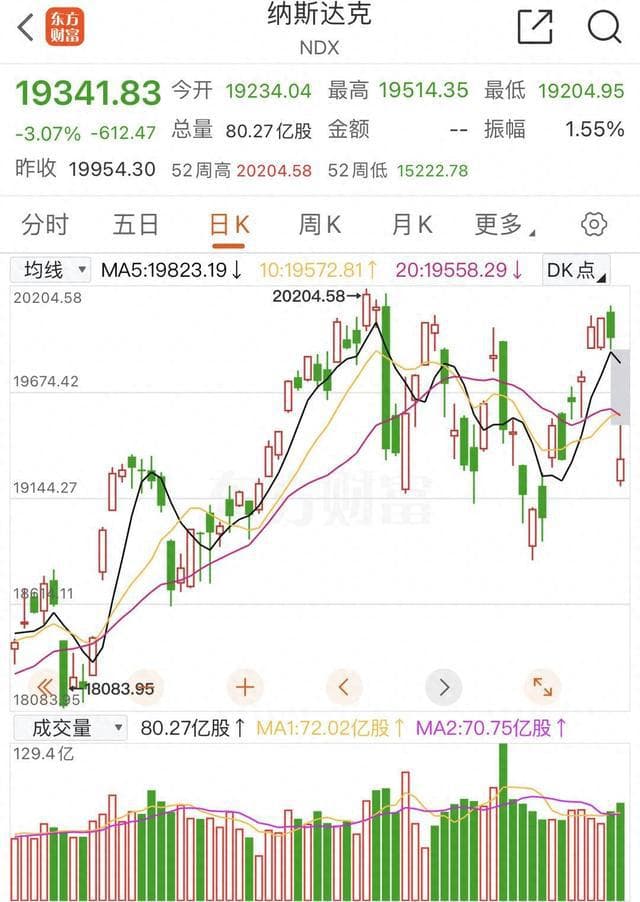Viewport: 640px width, 902px height.
Task: Open chart settings gear
Action: [x=594, y=224]
